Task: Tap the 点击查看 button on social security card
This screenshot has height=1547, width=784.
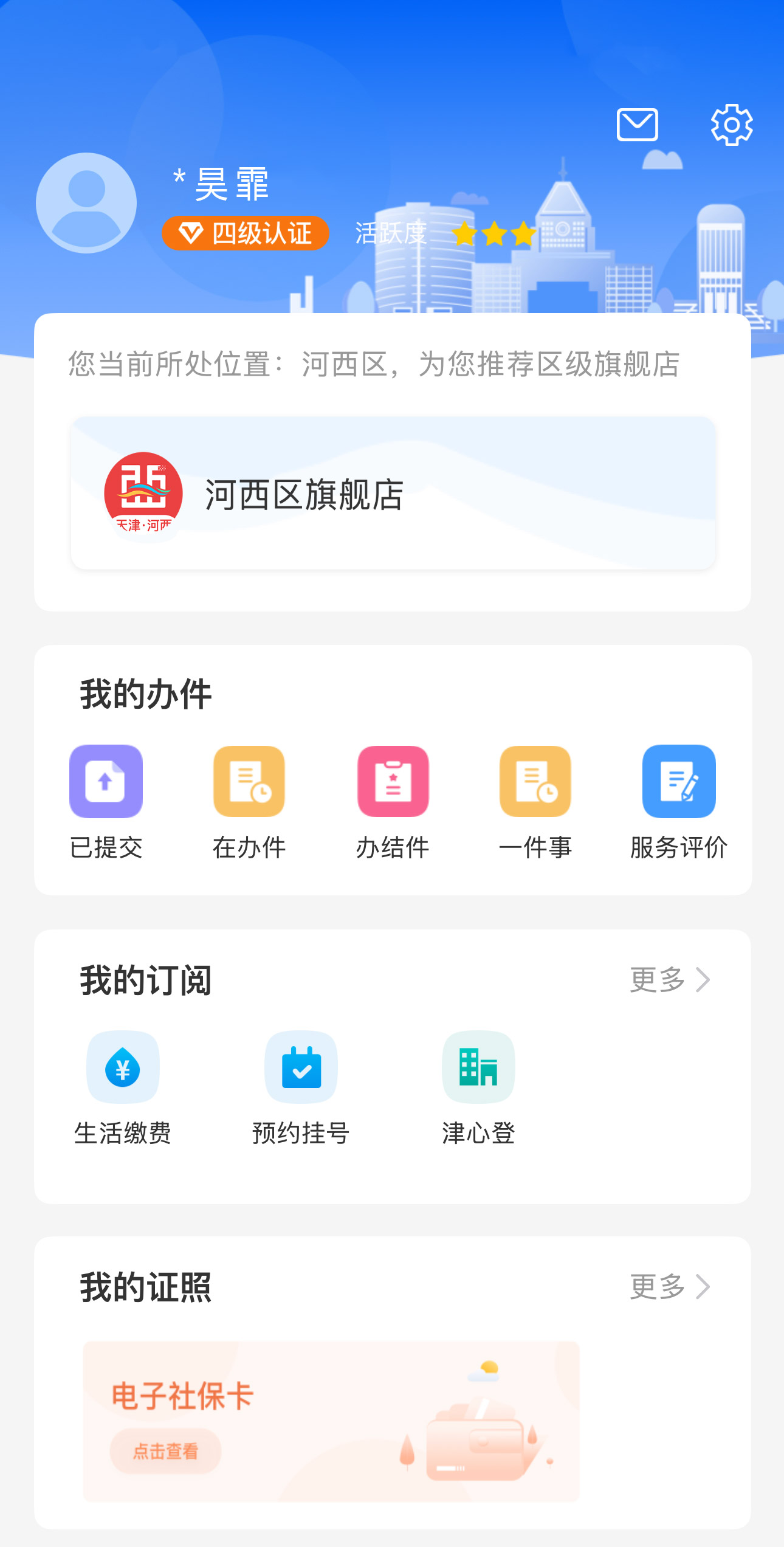Action: pos(166,1451)
